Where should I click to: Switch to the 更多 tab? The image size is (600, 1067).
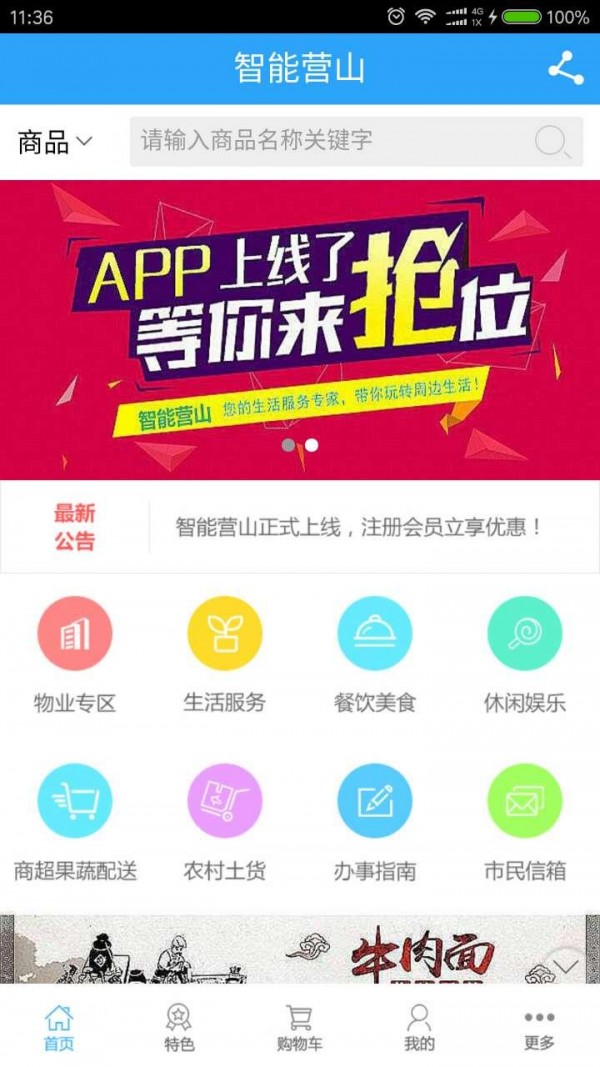click(x=539, y=1028)
